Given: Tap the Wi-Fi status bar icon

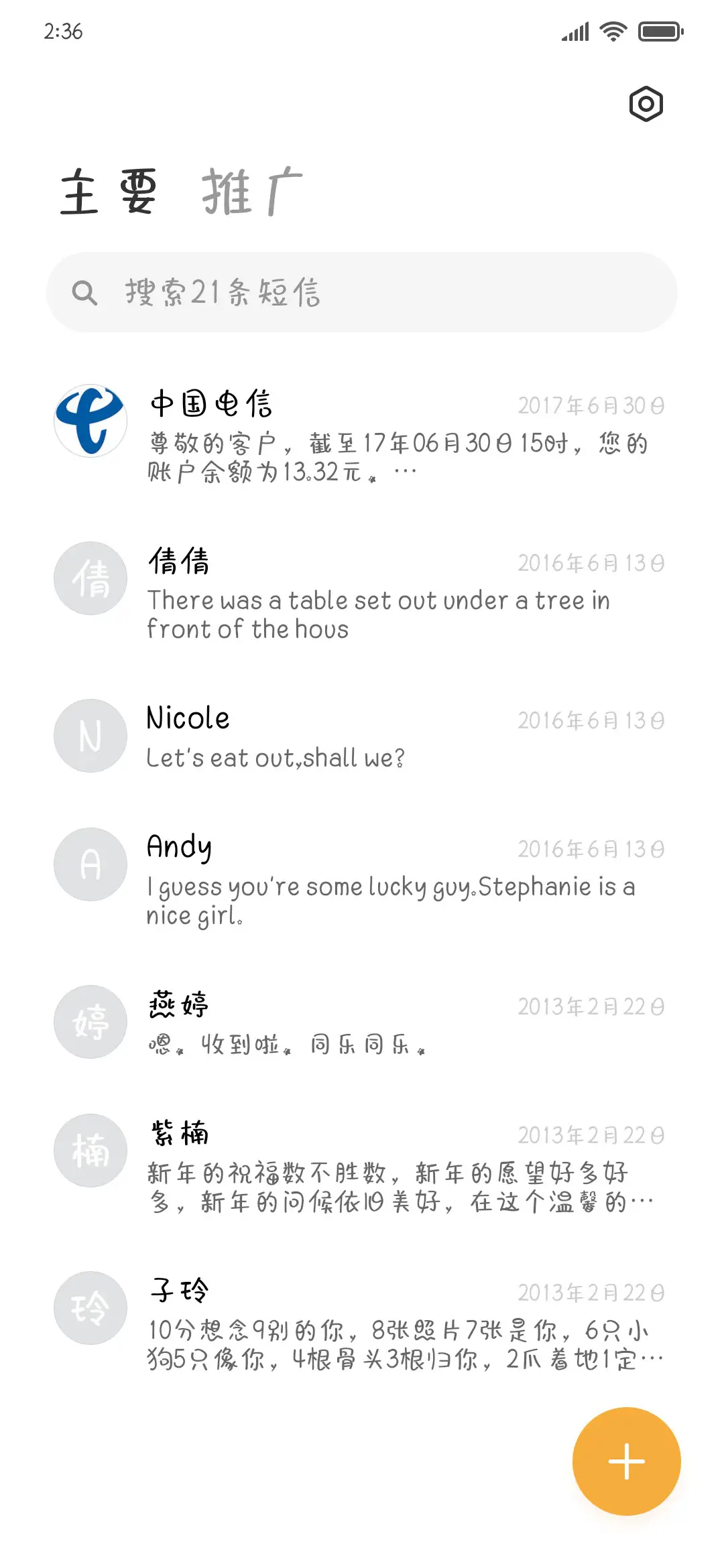Looking at the screenshot, I should tap(611, 30).
